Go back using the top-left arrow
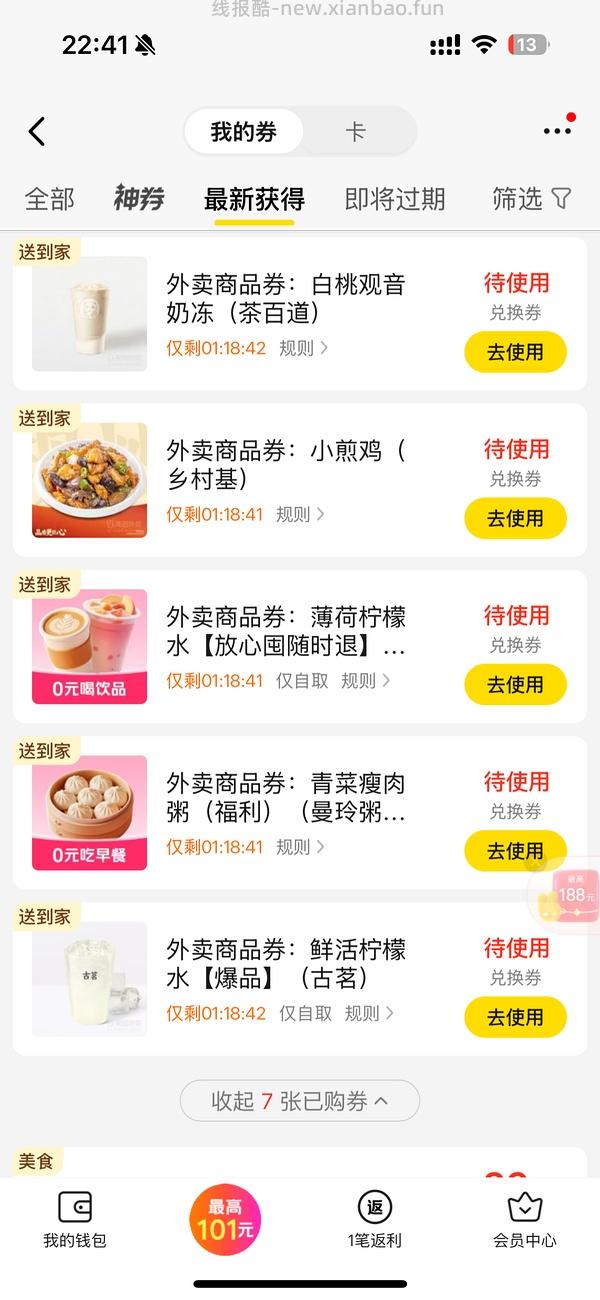The height and width of the screenshot is (1300, 600). point(38,132)
